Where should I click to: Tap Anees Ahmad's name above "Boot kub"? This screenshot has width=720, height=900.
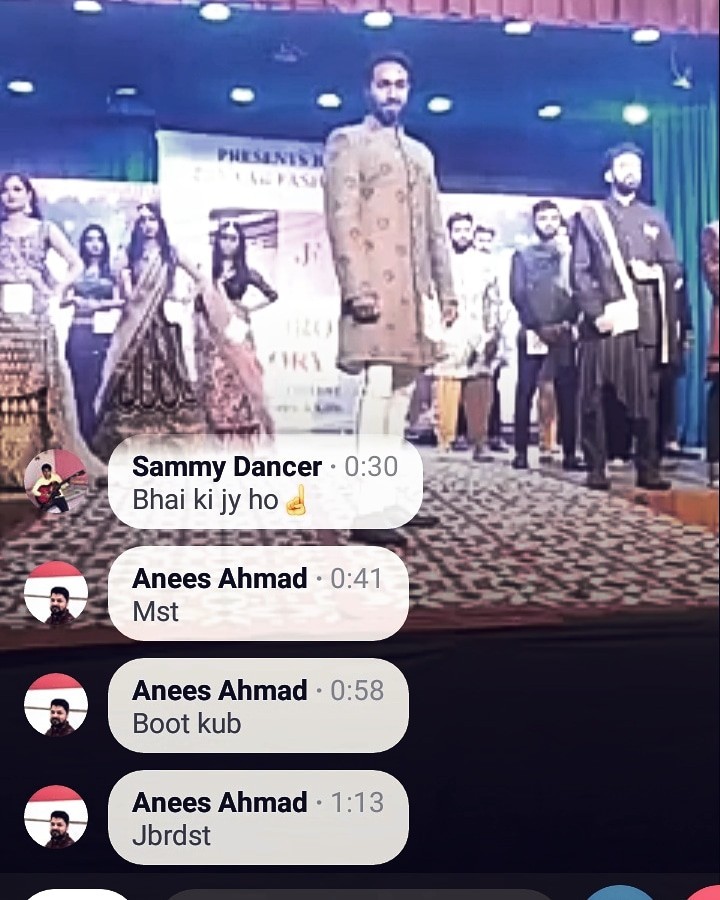pyautogui.click(x=219, y=691)
